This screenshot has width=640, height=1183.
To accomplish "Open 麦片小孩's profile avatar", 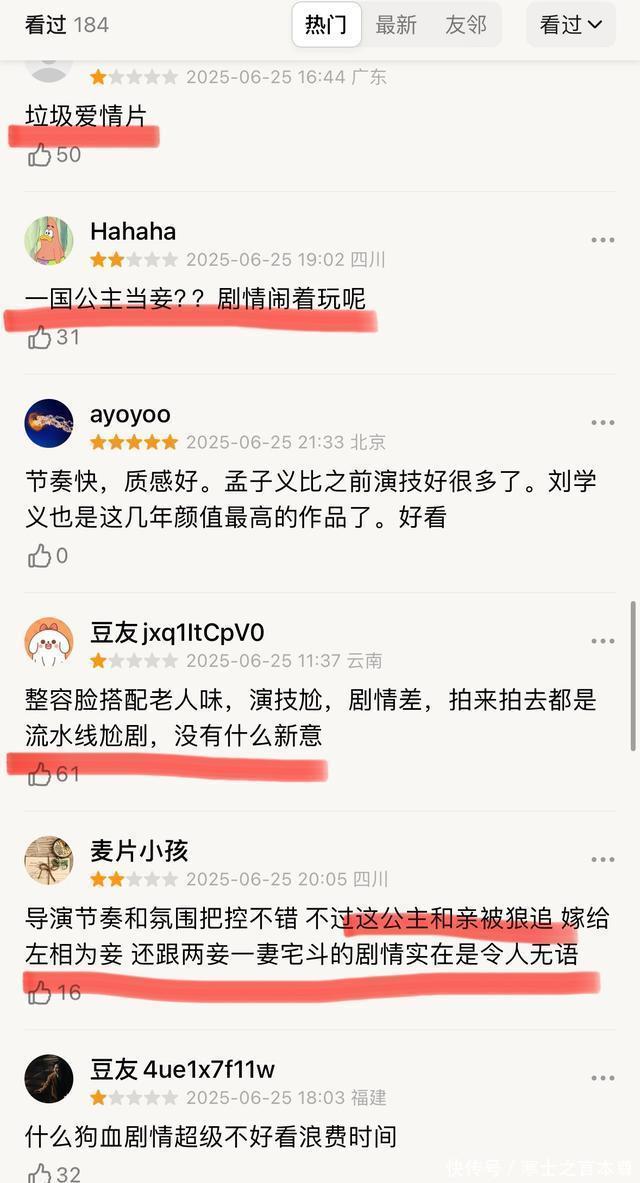I will click(49, 860).
